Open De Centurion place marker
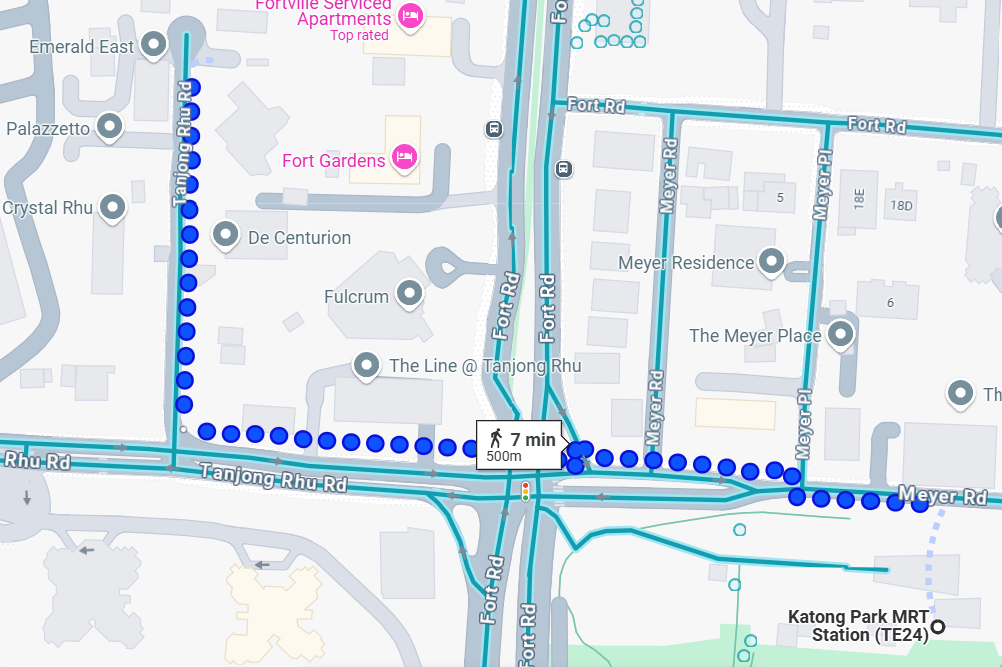This screenshot has height=667, width=1002. [x=226, y=236]
